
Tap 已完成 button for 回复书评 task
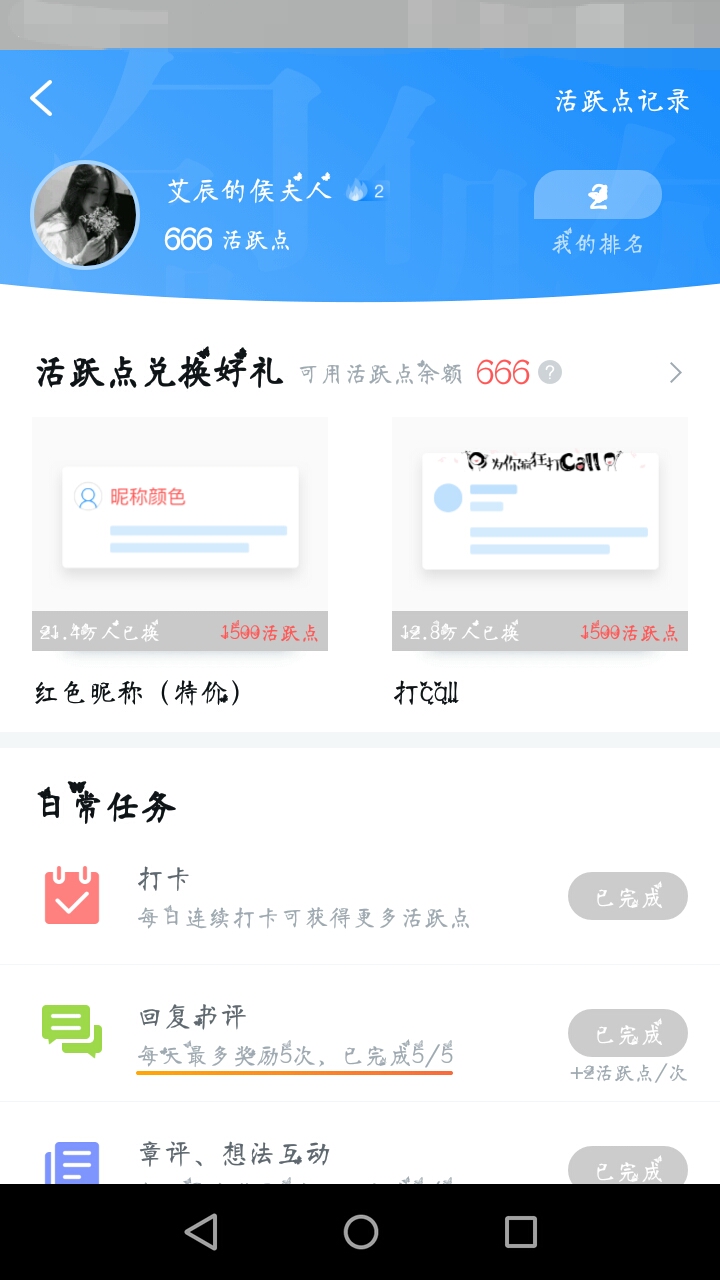(x=627, y=1033)
